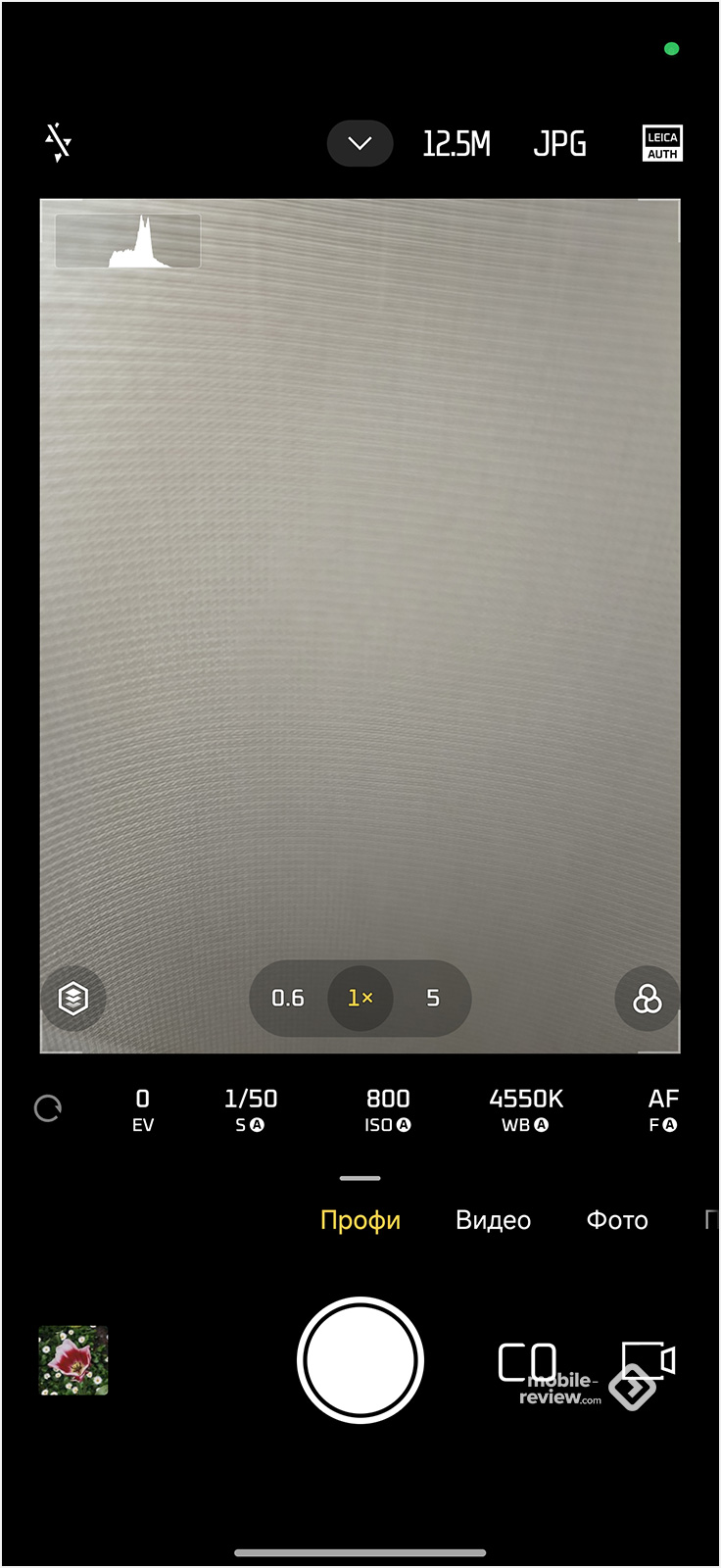This screenshot has height=1568, width=721.
Task: Adjust the EV exposure value
Action: [x=143, y=1109]
